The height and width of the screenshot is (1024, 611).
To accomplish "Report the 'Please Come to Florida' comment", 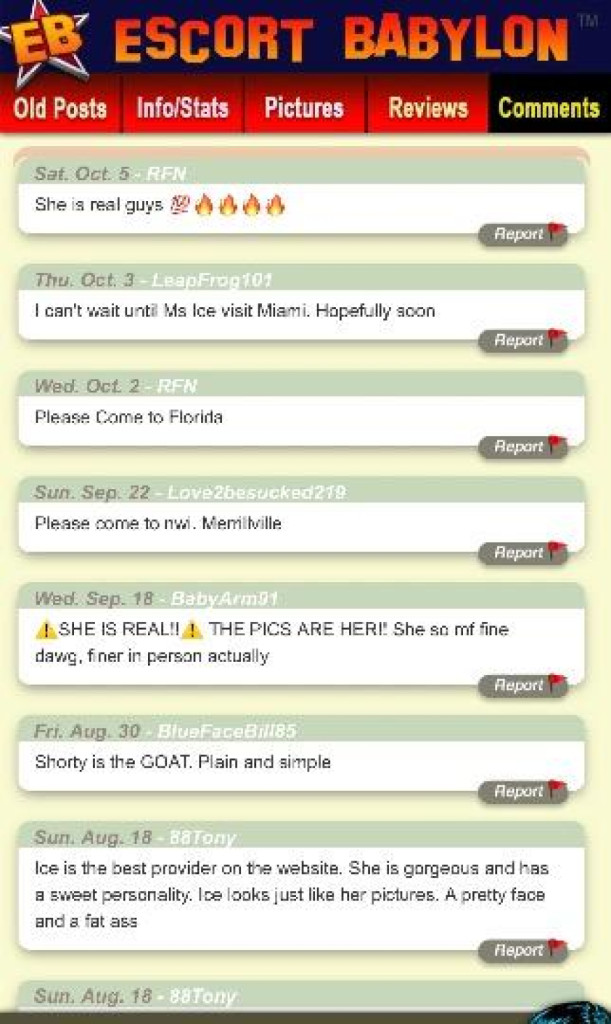I will point(523,446).
